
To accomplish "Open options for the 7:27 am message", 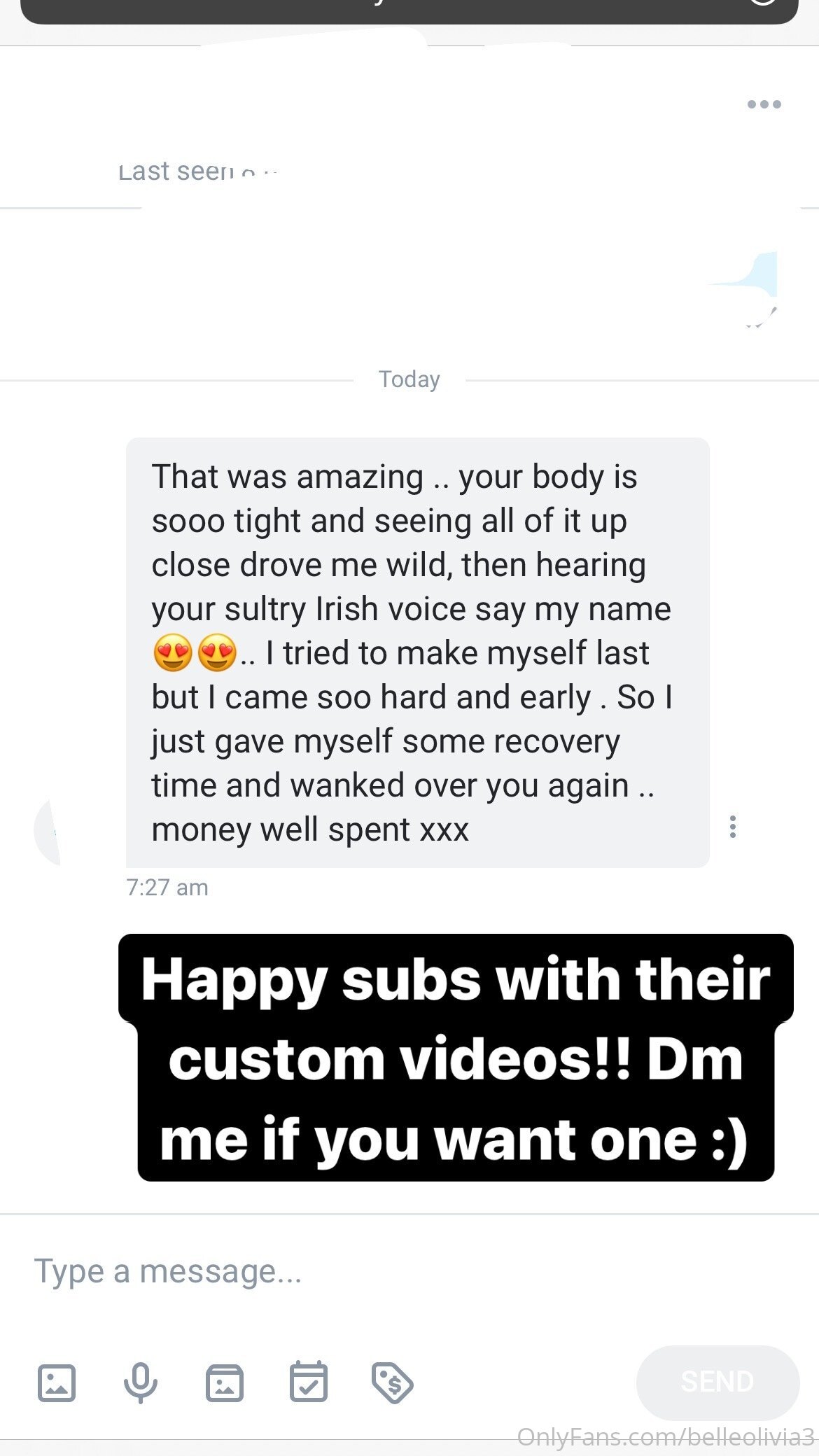I will (x=732, y=827).
